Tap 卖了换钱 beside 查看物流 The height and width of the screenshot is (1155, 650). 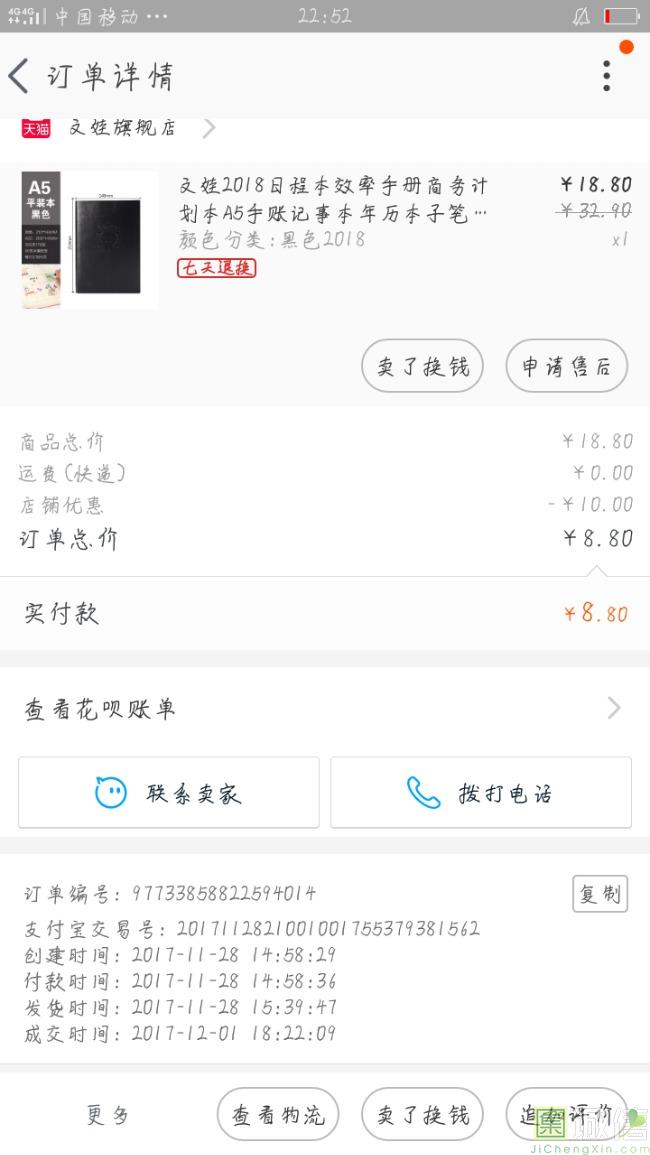(x=422, y=1114)
